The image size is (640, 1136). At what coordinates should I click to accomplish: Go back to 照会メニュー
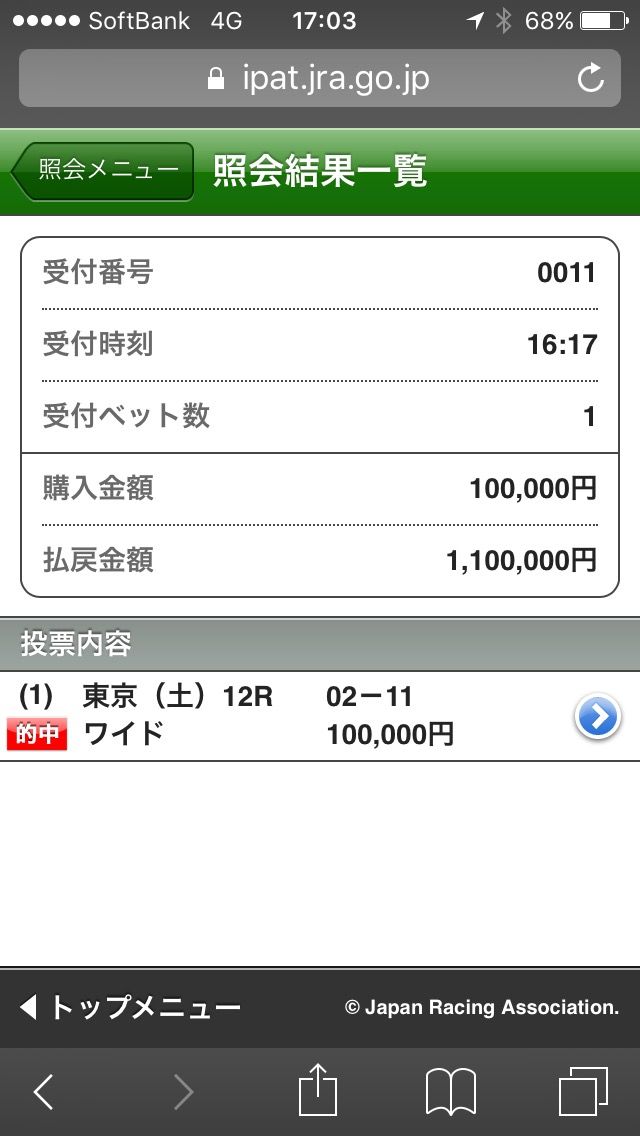(103, 171)
